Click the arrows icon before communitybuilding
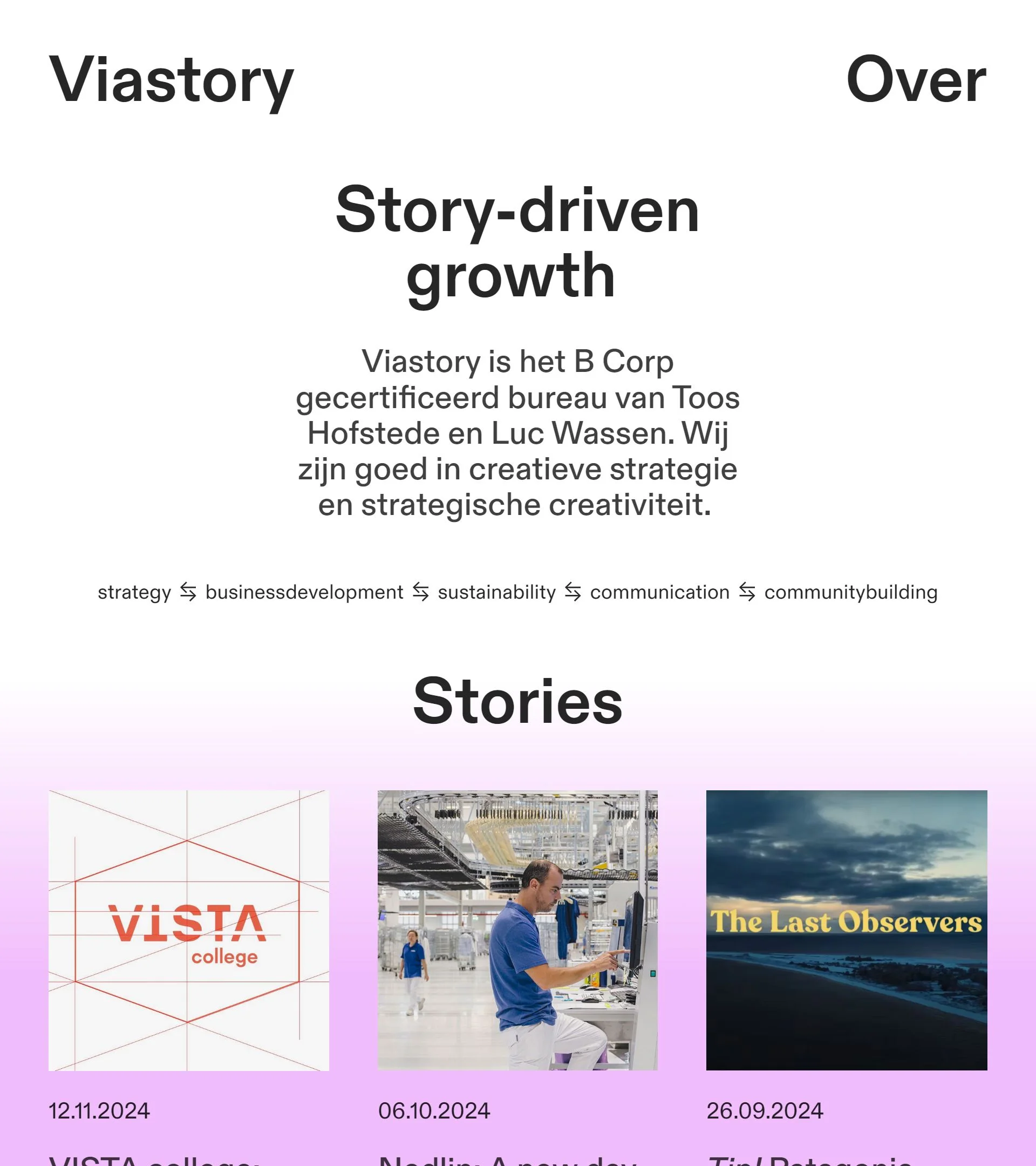Image resolution: width=1036 pixels, height=1166 pixels. (747, 592)
